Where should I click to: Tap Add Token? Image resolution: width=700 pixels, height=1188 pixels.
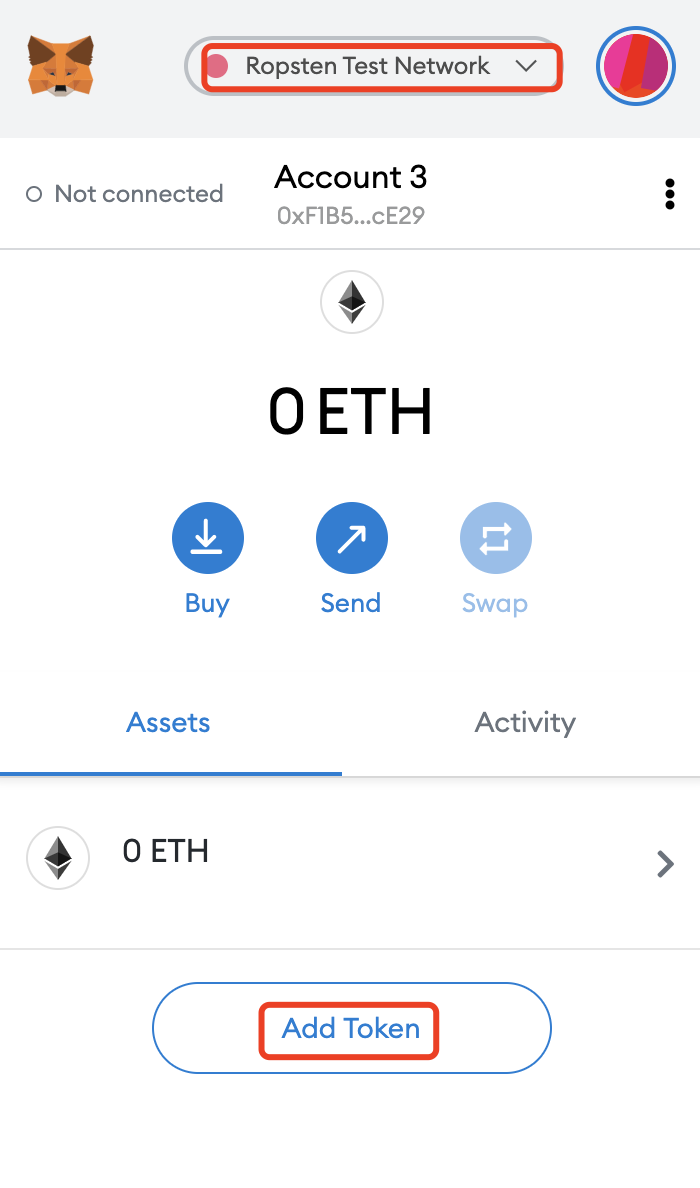(x=351, y=1028)
